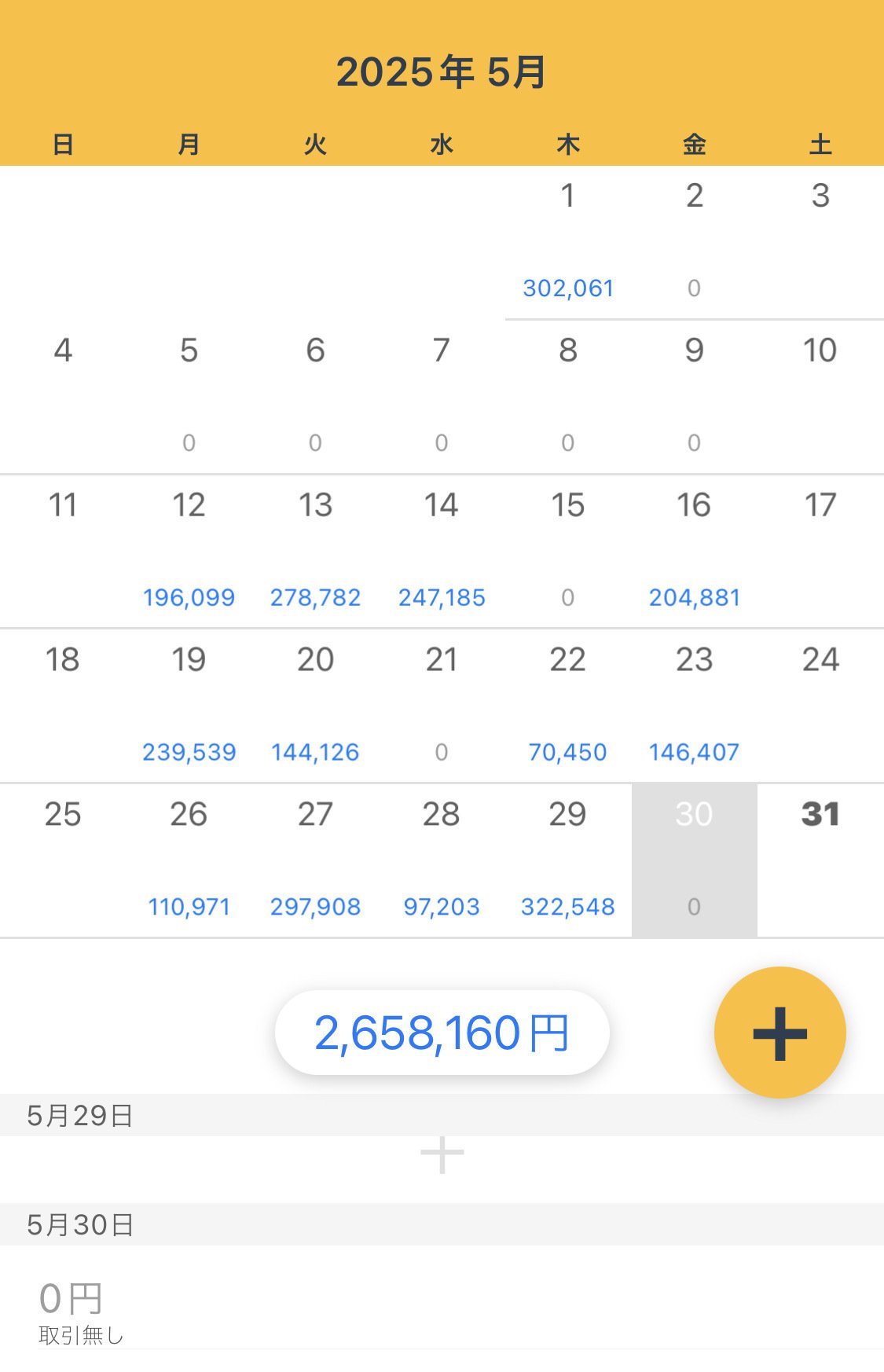Open the monthly total 2,658,160円 pill
The height and width of the screenshot is (1372, 884).
[442, 1032]
